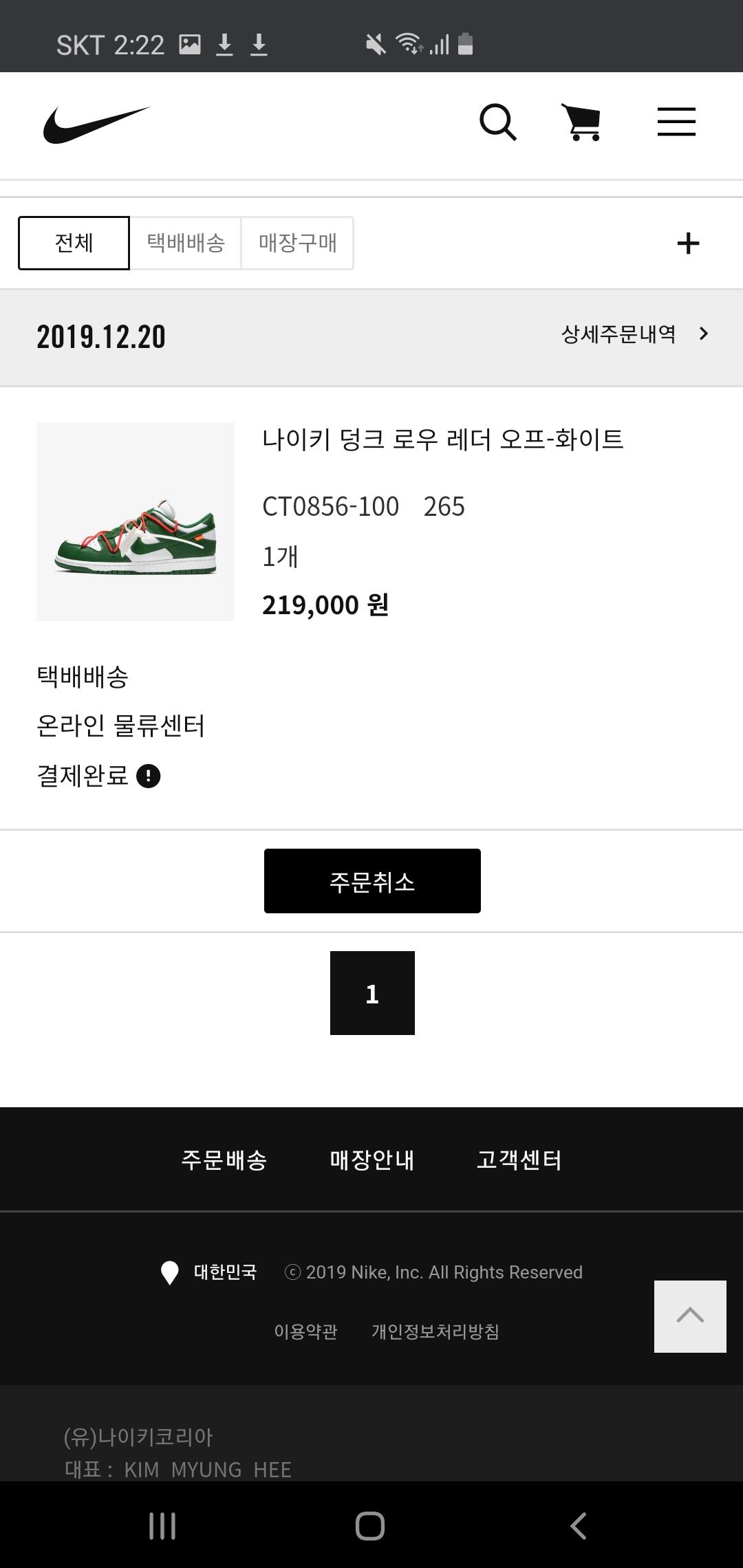Select the 전체 filter tab

pyautogui.click(x=74, y=243)
